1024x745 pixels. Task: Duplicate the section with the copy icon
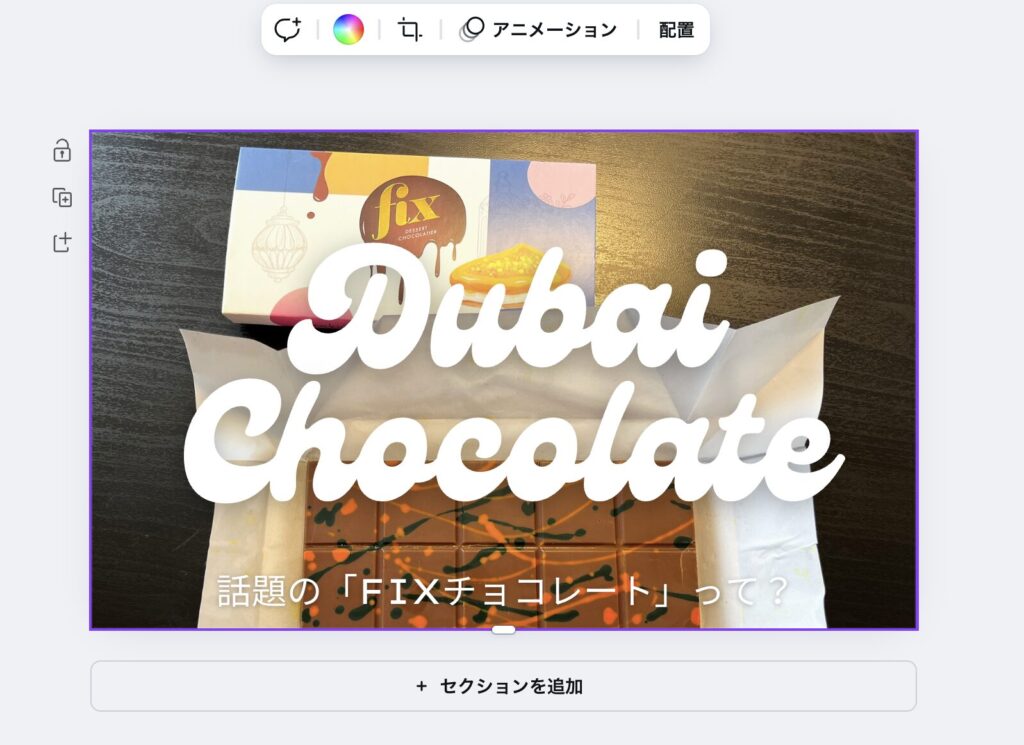(x=62, y=198)
